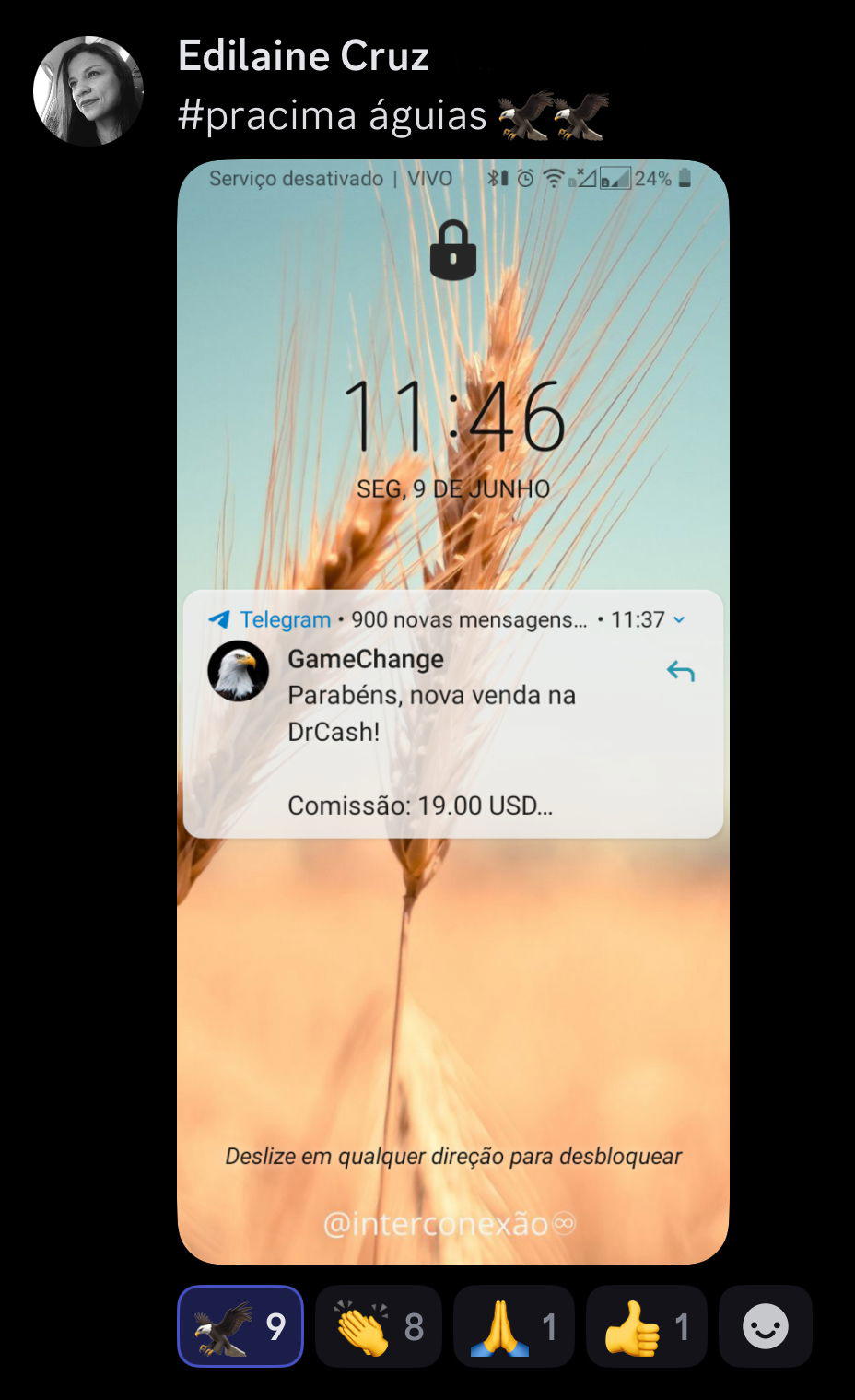Viewport: 855px width, 1400px height.
Task: View the Edilaine Cruz username profile
Action: (x=303, y=56)
